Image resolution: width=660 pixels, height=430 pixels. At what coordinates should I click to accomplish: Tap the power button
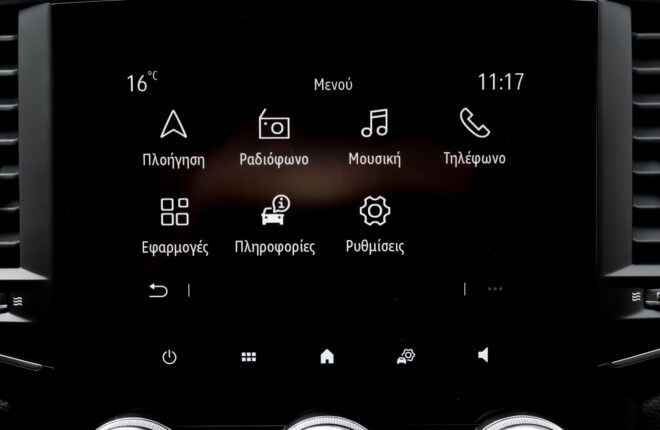click(x=169, y=356)
